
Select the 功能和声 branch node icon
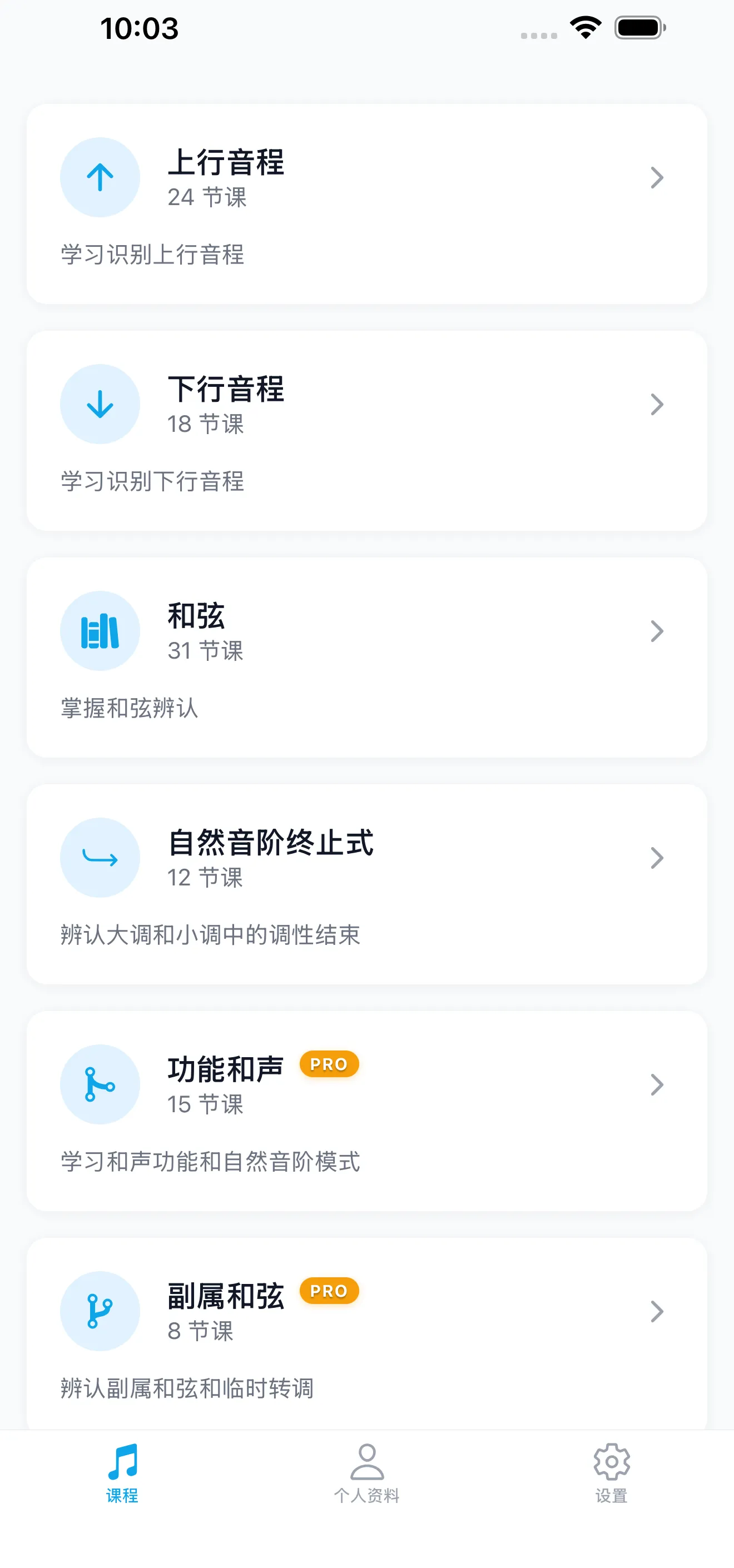(100, 1084)
